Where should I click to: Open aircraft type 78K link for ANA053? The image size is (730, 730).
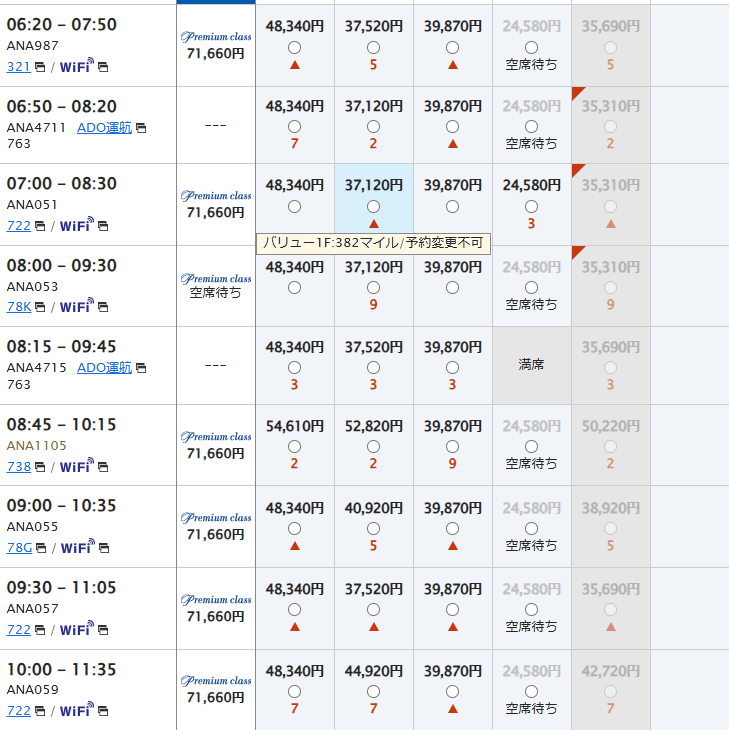[19, 307]
